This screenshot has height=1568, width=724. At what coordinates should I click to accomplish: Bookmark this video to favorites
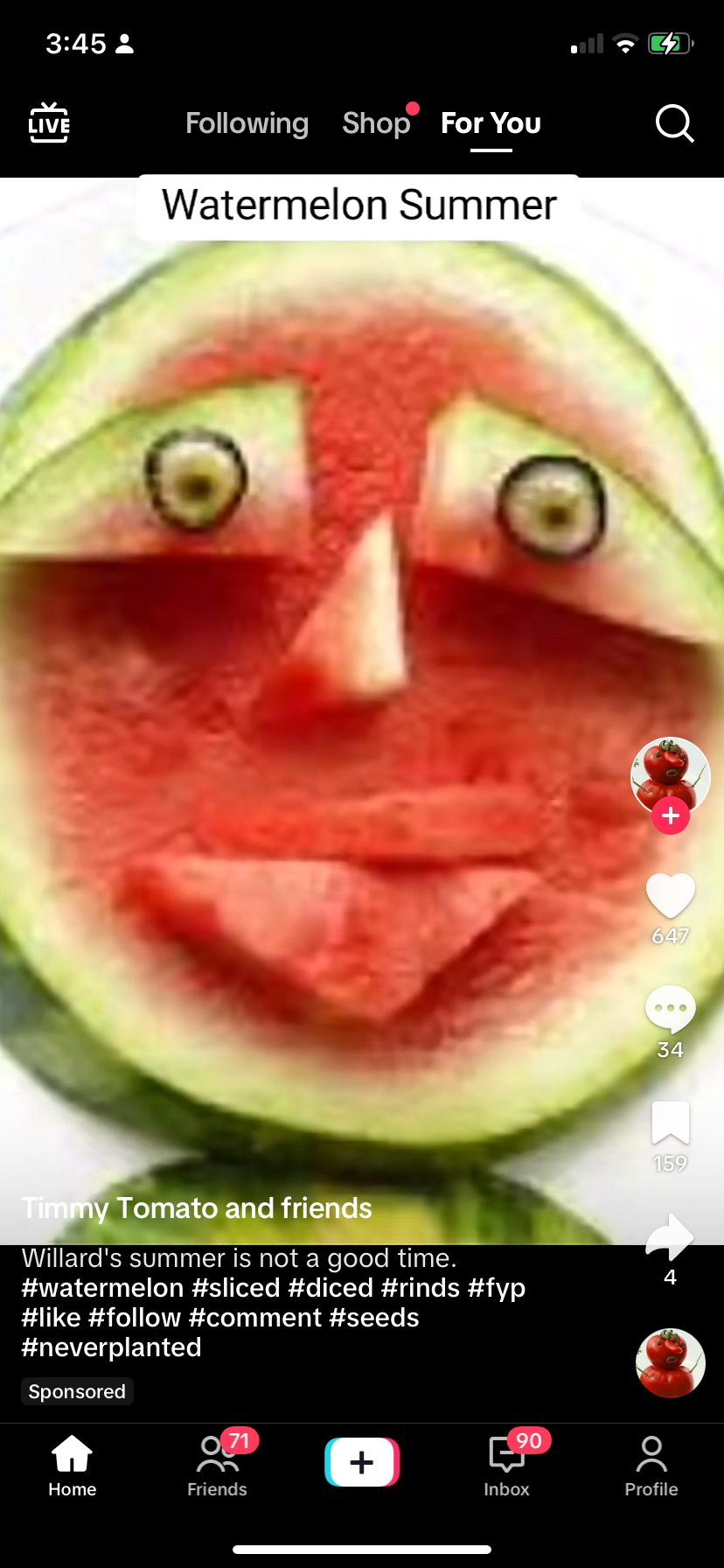[x=671, y=1123]
